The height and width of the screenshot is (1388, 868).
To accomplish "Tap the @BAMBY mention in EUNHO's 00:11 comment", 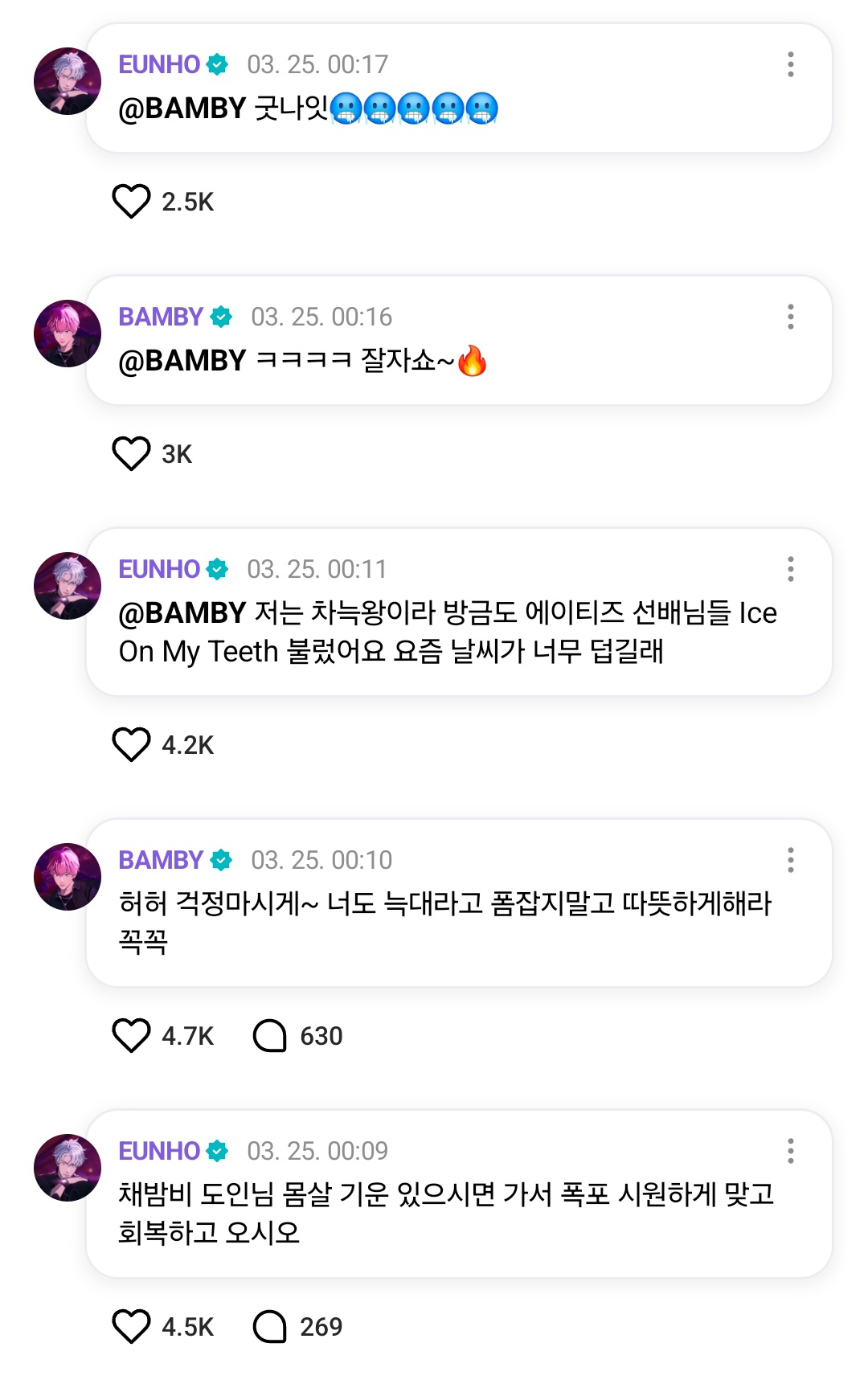I will 182,613.
